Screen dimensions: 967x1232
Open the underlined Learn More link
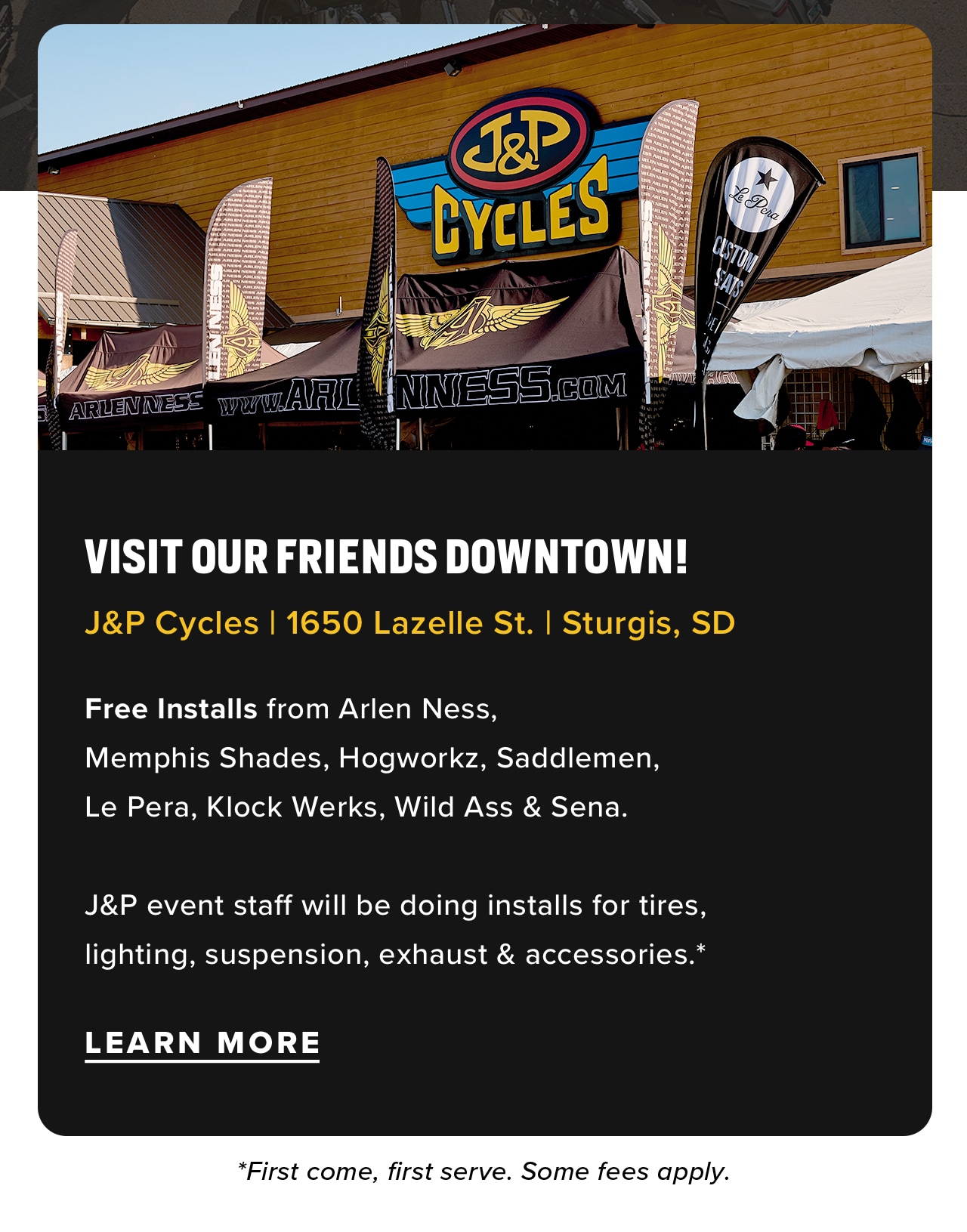[x=202, y=1043]
